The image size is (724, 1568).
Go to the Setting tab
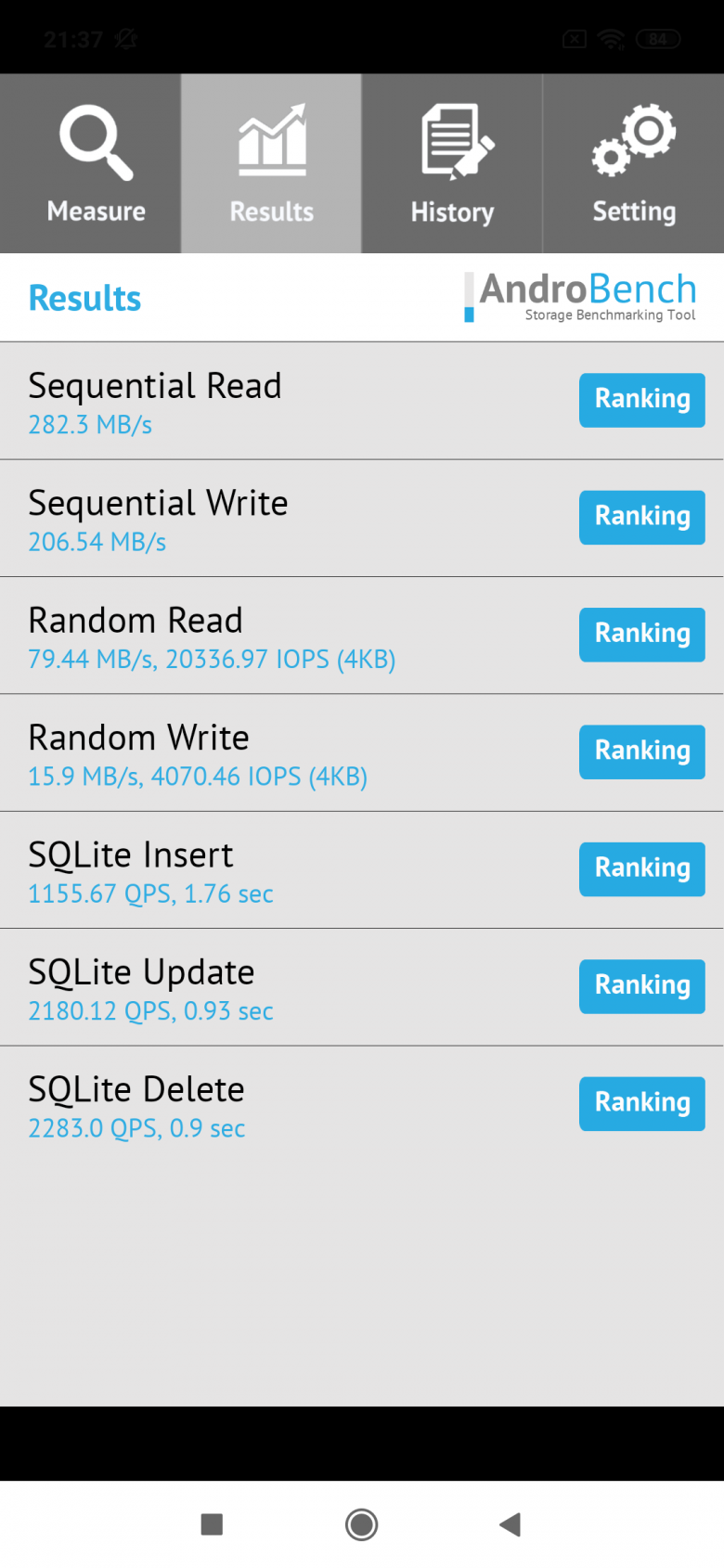point(634,163)
